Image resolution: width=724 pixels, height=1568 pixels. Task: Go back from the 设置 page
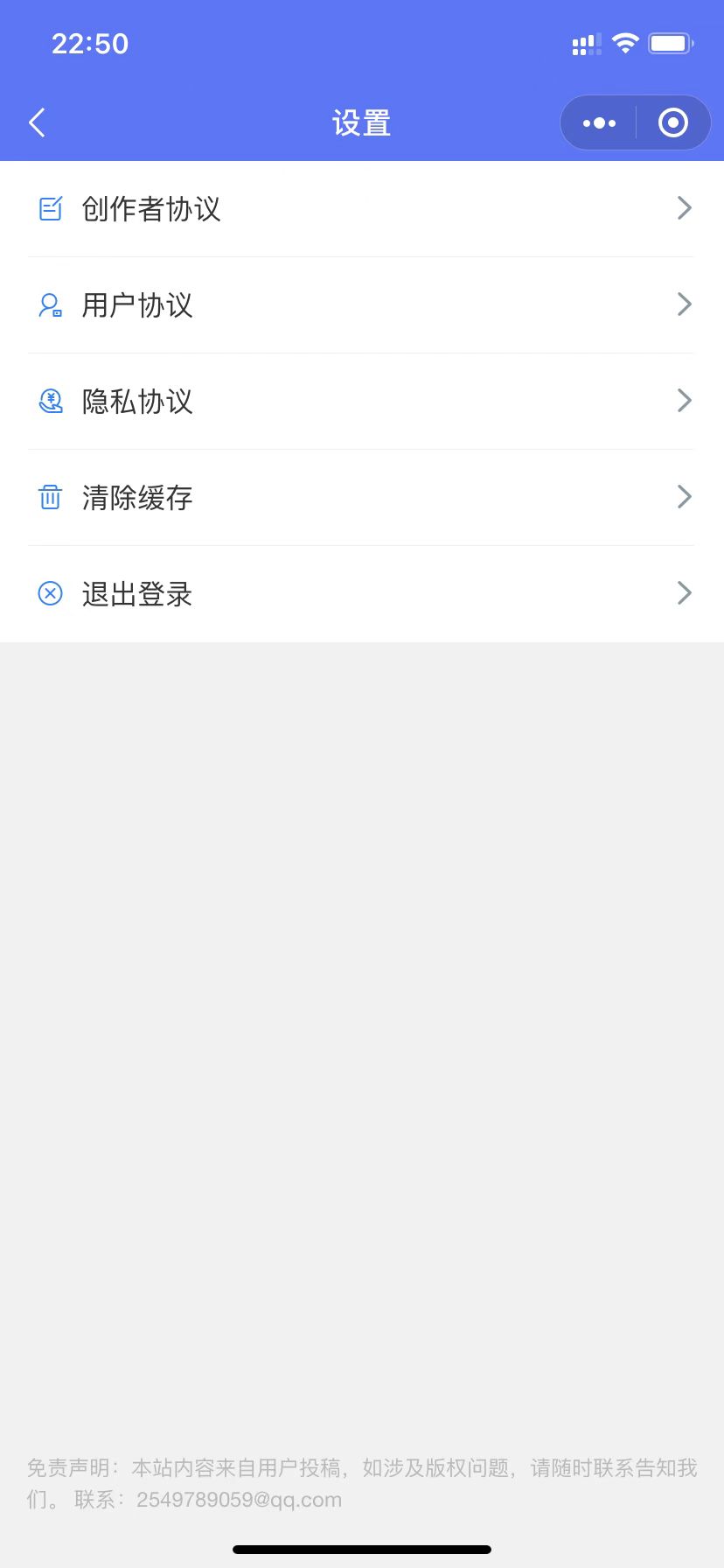(37, 123)
